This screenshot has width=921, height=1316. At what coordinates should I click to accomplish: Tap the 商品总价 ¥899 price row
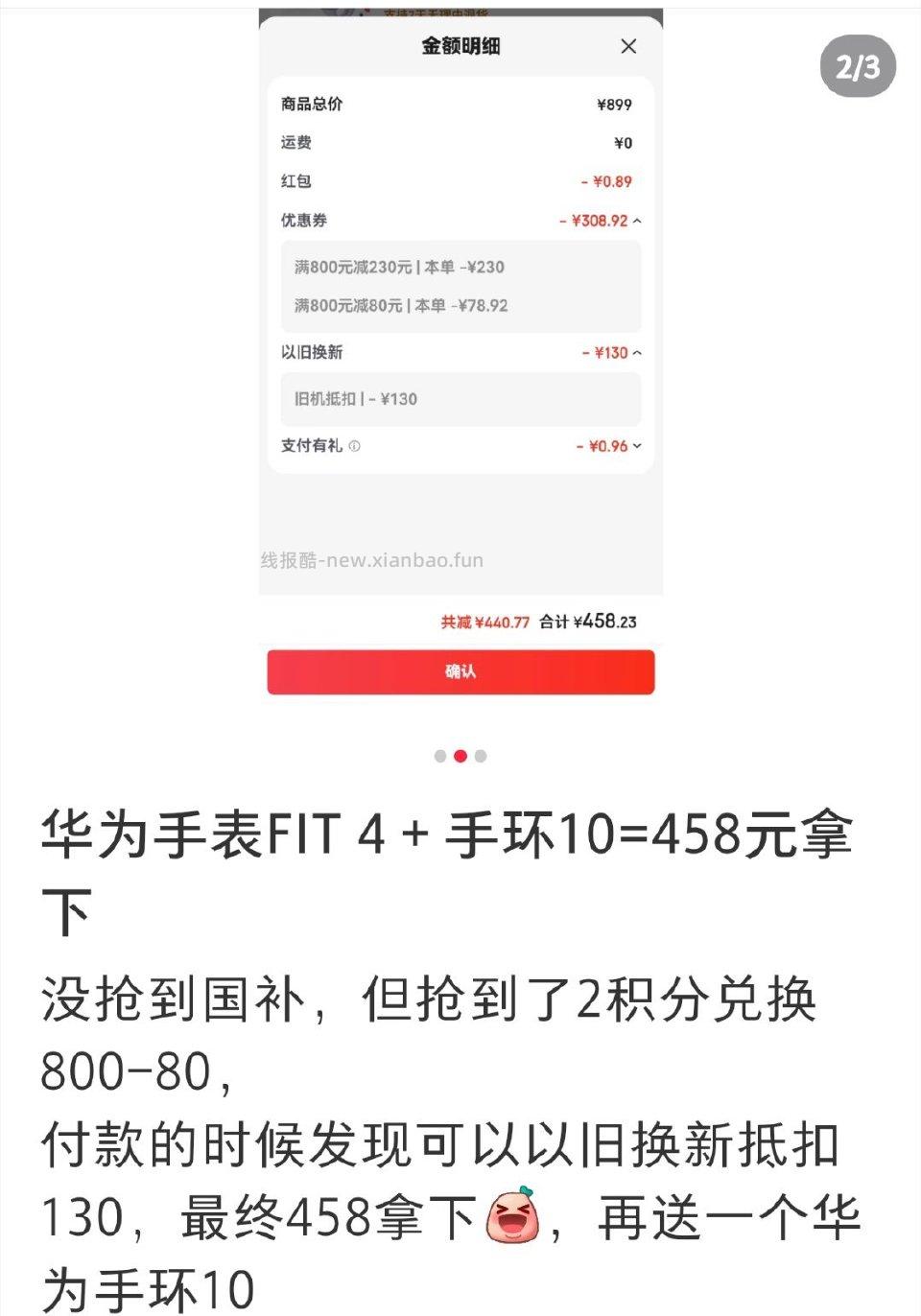click(x=459, y=104)
